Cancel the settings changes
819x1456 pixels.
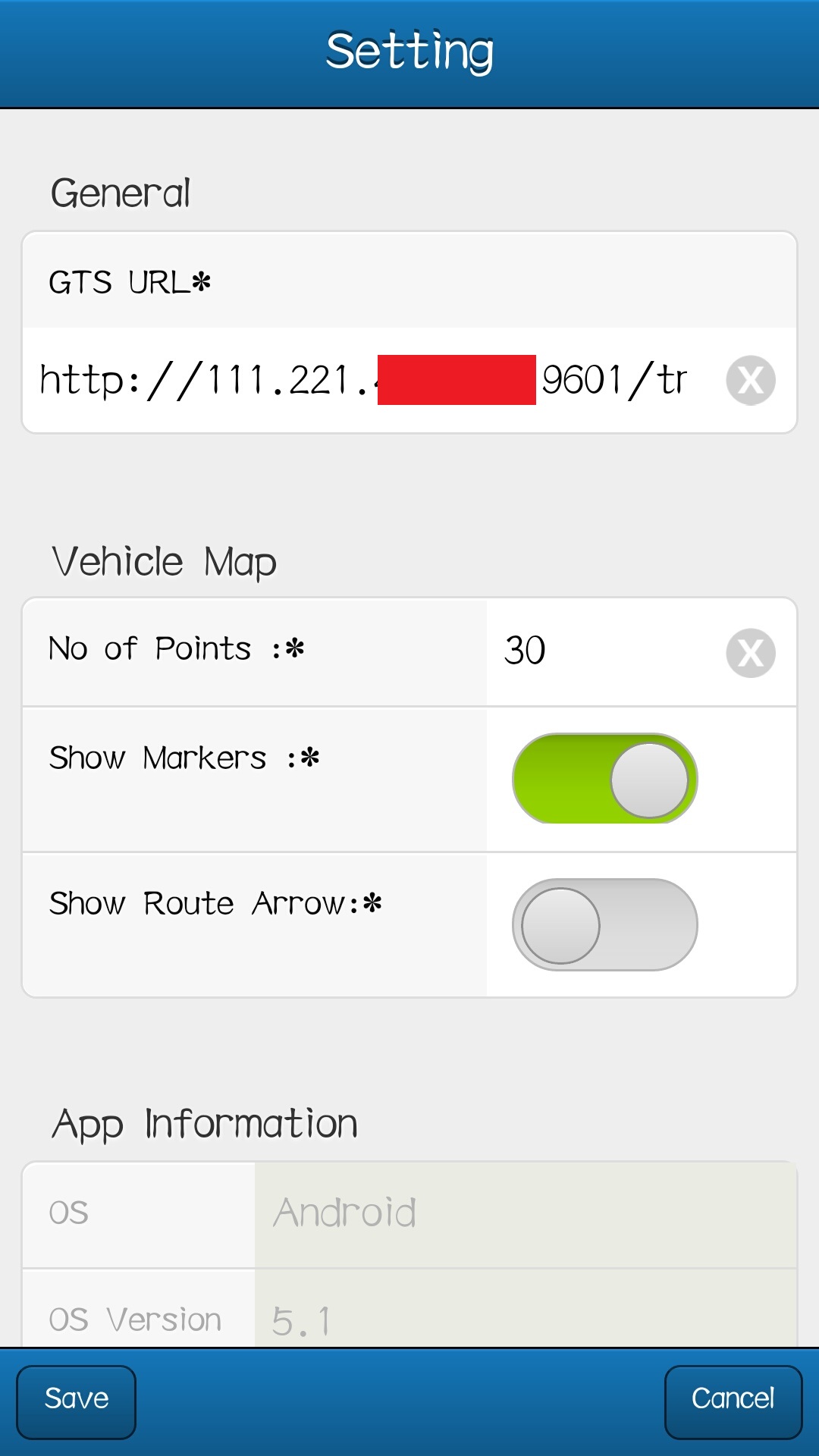[733, 1402]
